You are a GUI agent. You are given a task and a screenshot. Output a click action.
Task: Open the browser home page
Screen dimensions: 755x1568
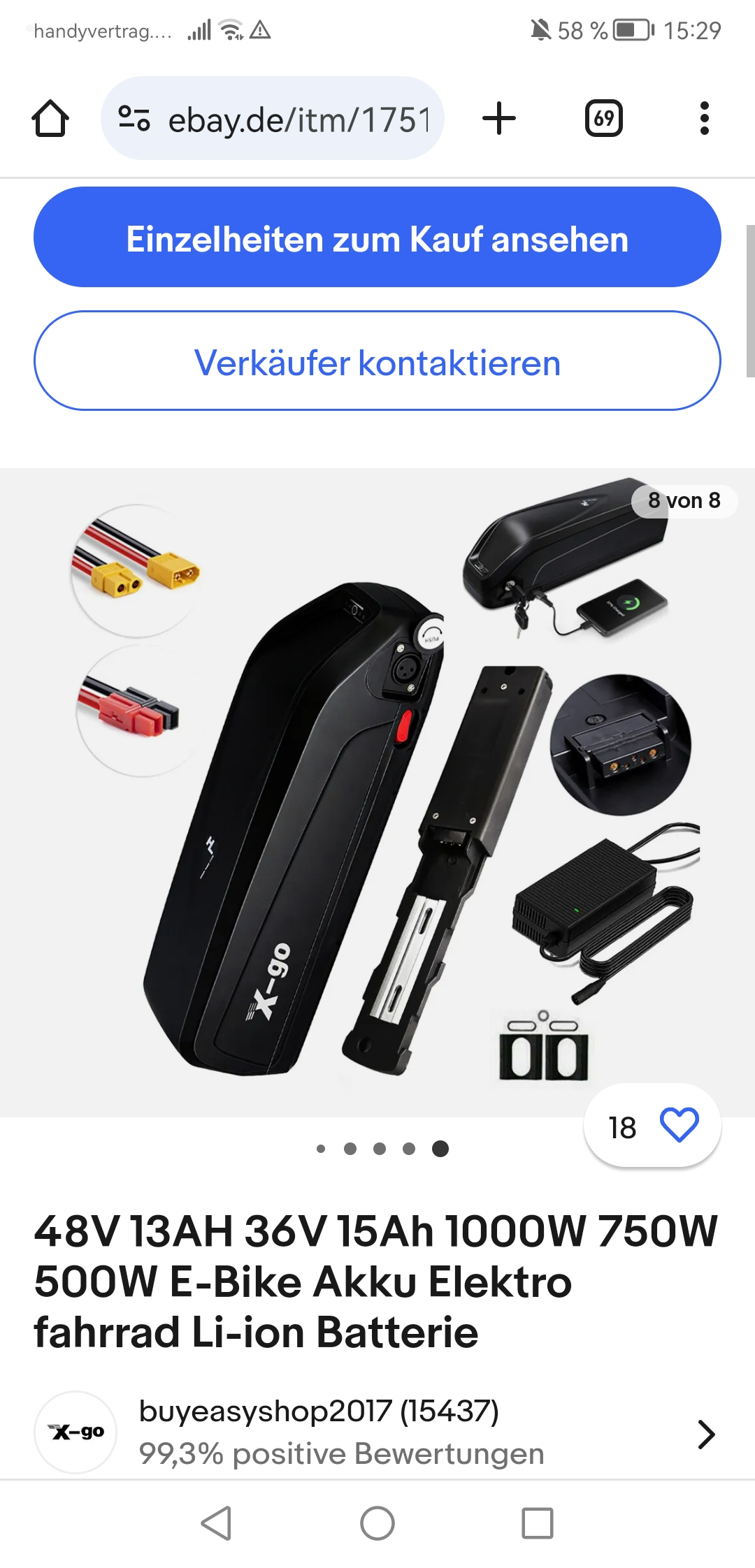(x=50, y=119)
